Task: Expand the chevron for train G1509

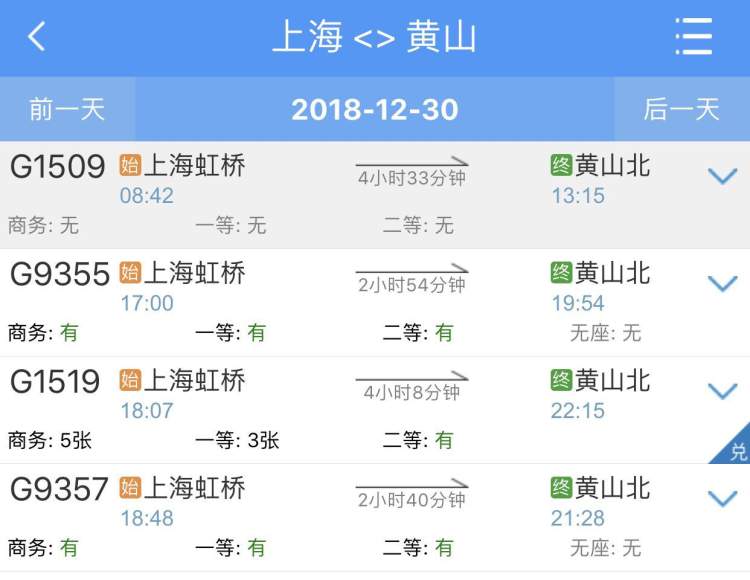Action: tap(722, 177)
